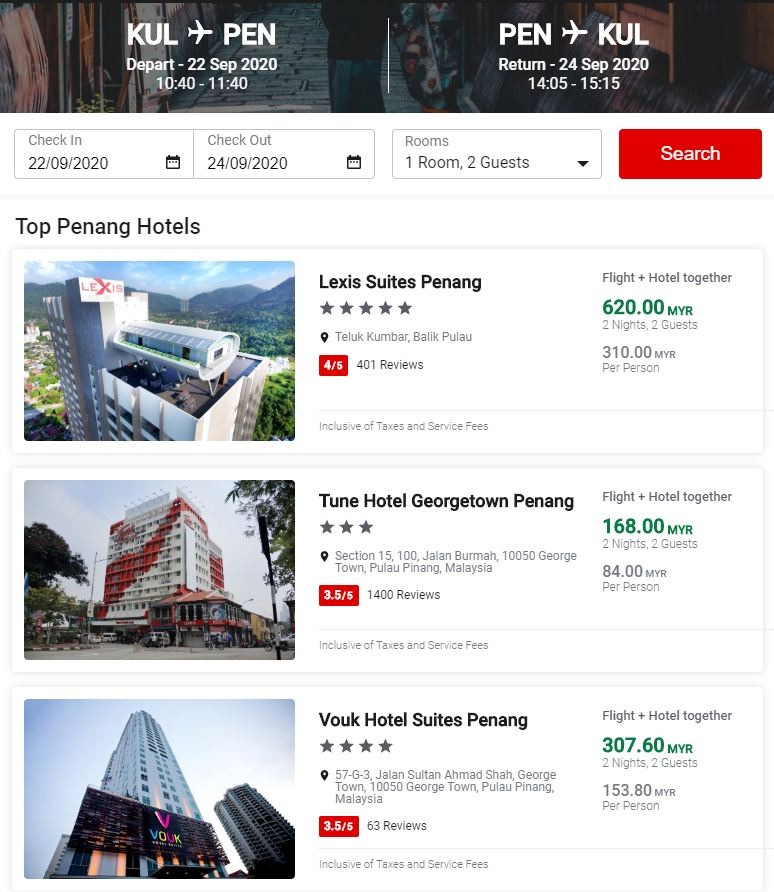The image size is (774, 892).
Task: Expand the Rooms and guests dropdown
Action: coord(496,154)
